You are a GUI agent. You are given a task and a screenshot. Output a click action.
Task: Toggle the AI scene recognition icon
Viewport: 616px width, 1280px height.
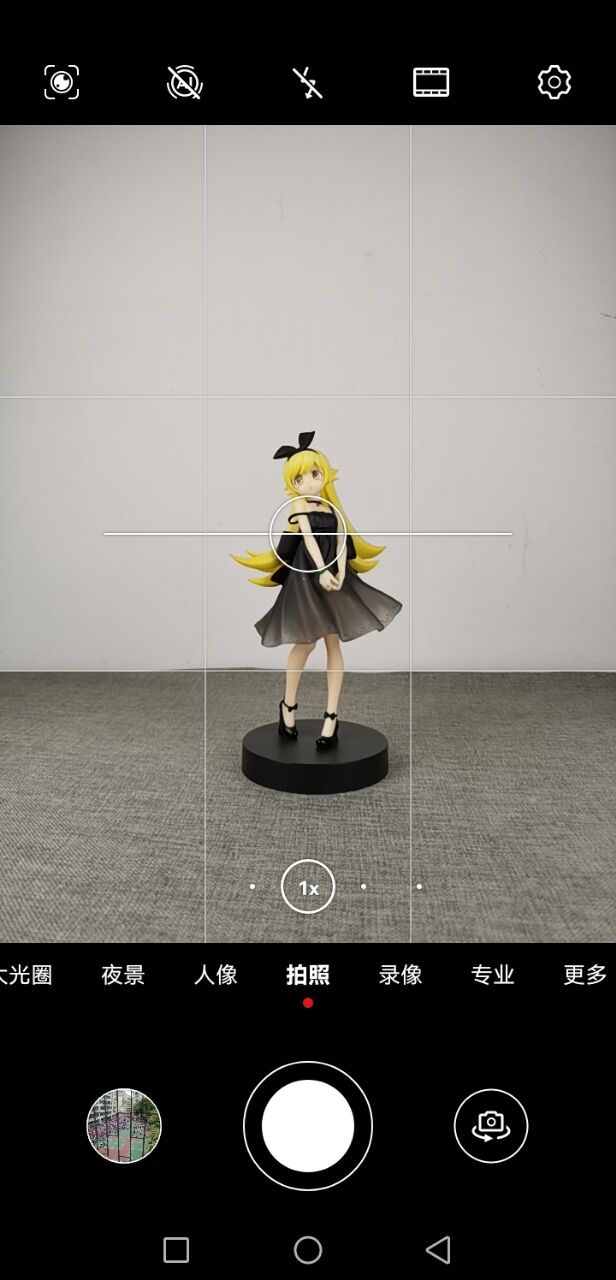coord(185,82)
